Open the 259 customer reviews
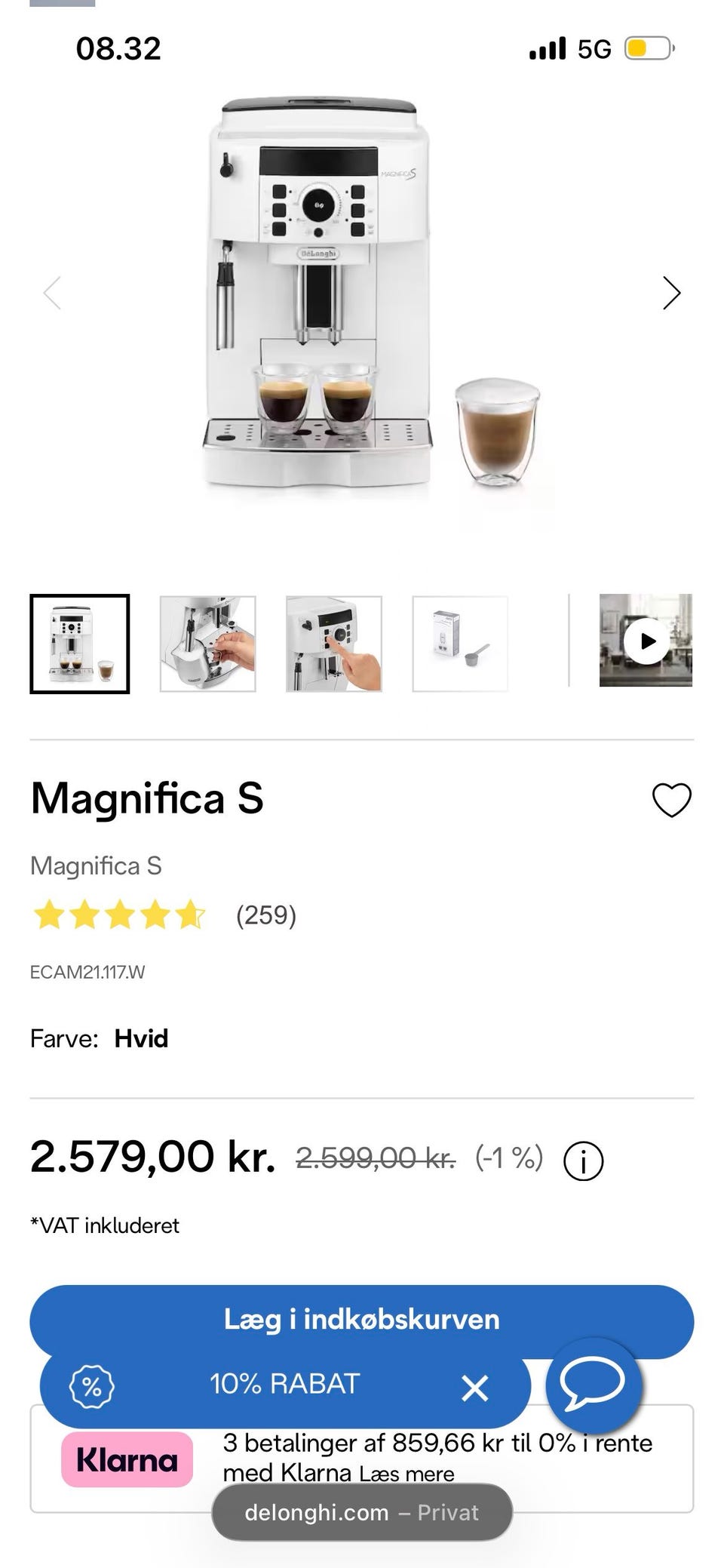 tap(265, 915)
